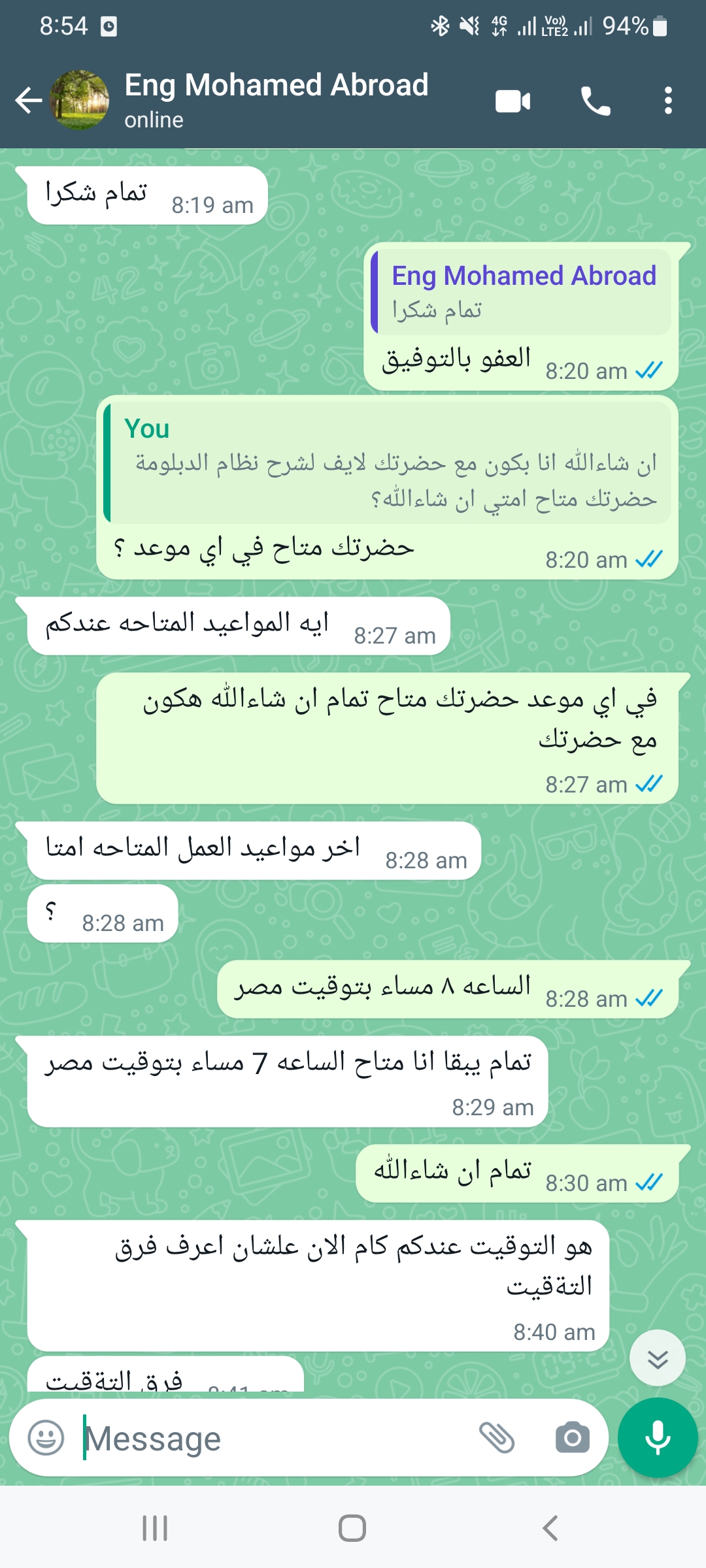
Task: Tap quoted Eng Mohamed Abroad reply
Action: click(521, 291)
